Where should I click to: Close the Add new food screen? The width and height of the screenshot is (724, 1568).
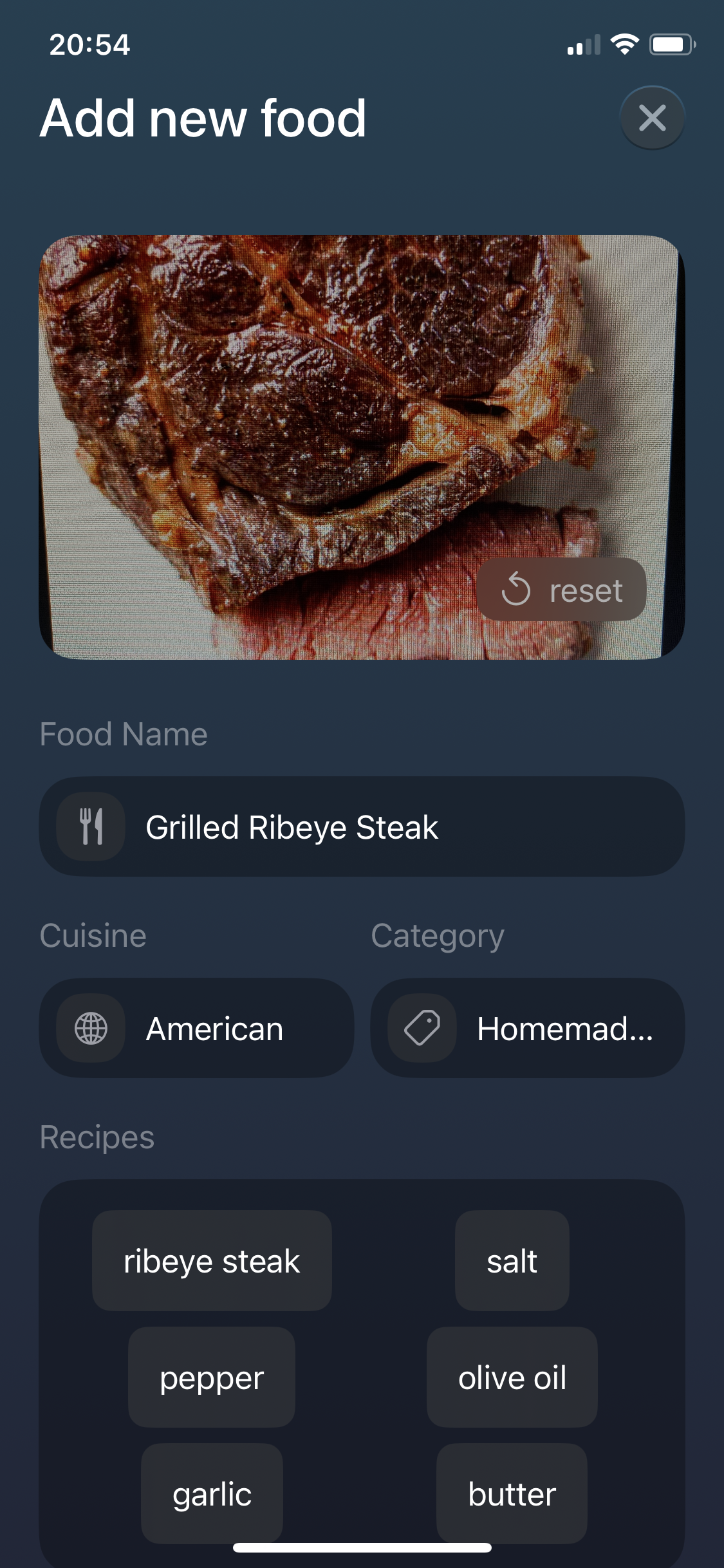(652, 118)
